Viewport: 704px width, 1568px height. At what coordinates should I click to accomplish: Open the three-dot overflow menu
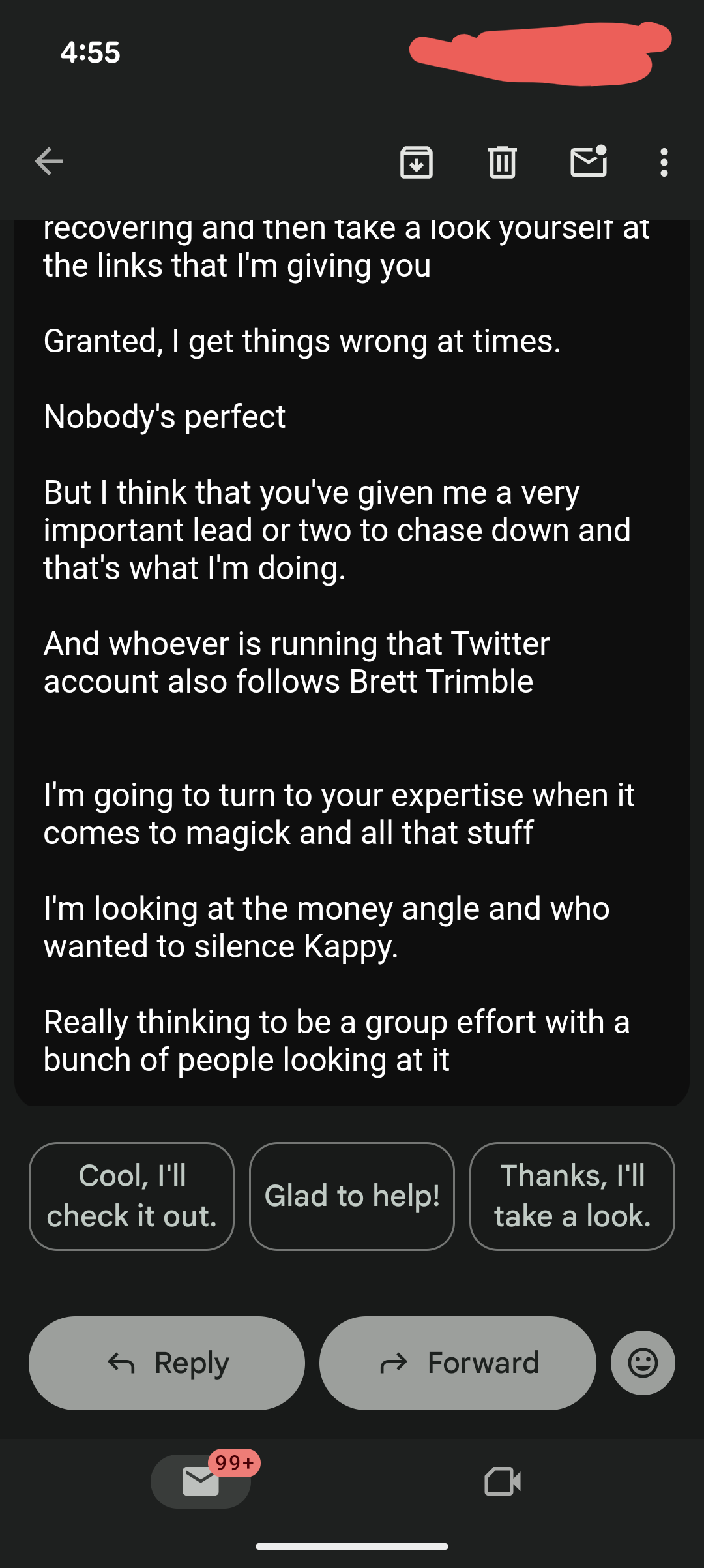[664, 162]
